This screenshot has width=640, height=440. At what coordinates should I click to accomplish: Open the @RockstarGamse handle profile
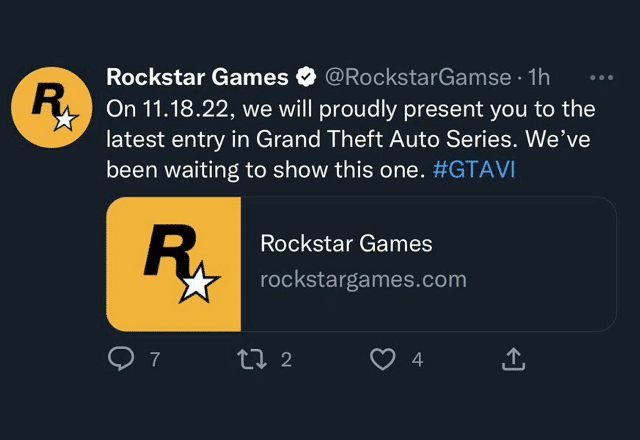(419, 77)
